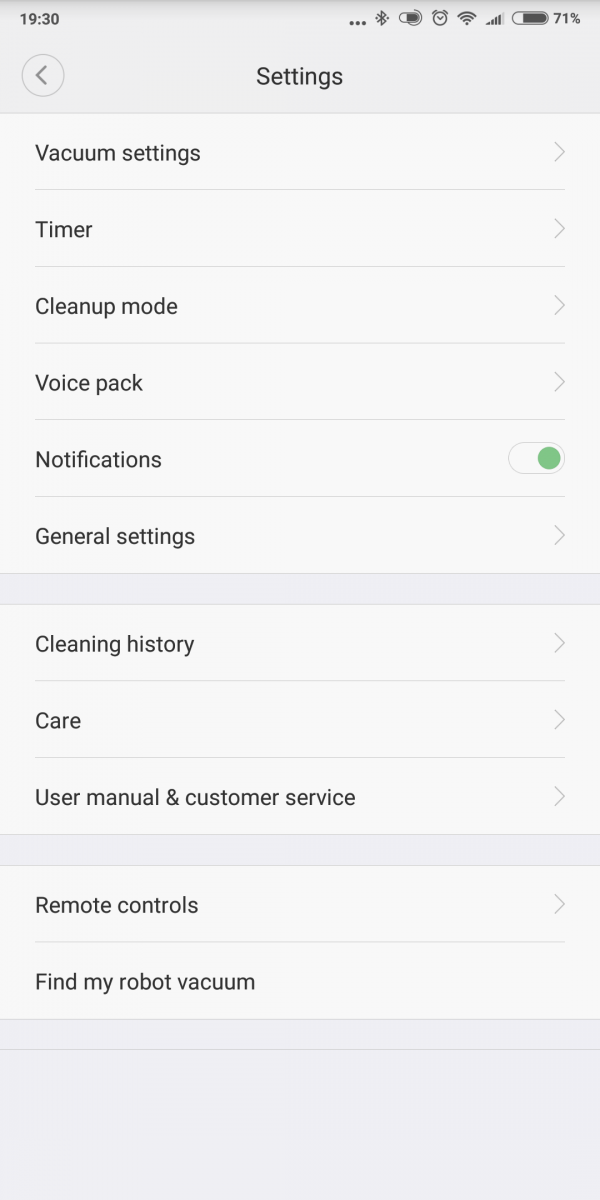Open Voice pack options

click(300, 383)
